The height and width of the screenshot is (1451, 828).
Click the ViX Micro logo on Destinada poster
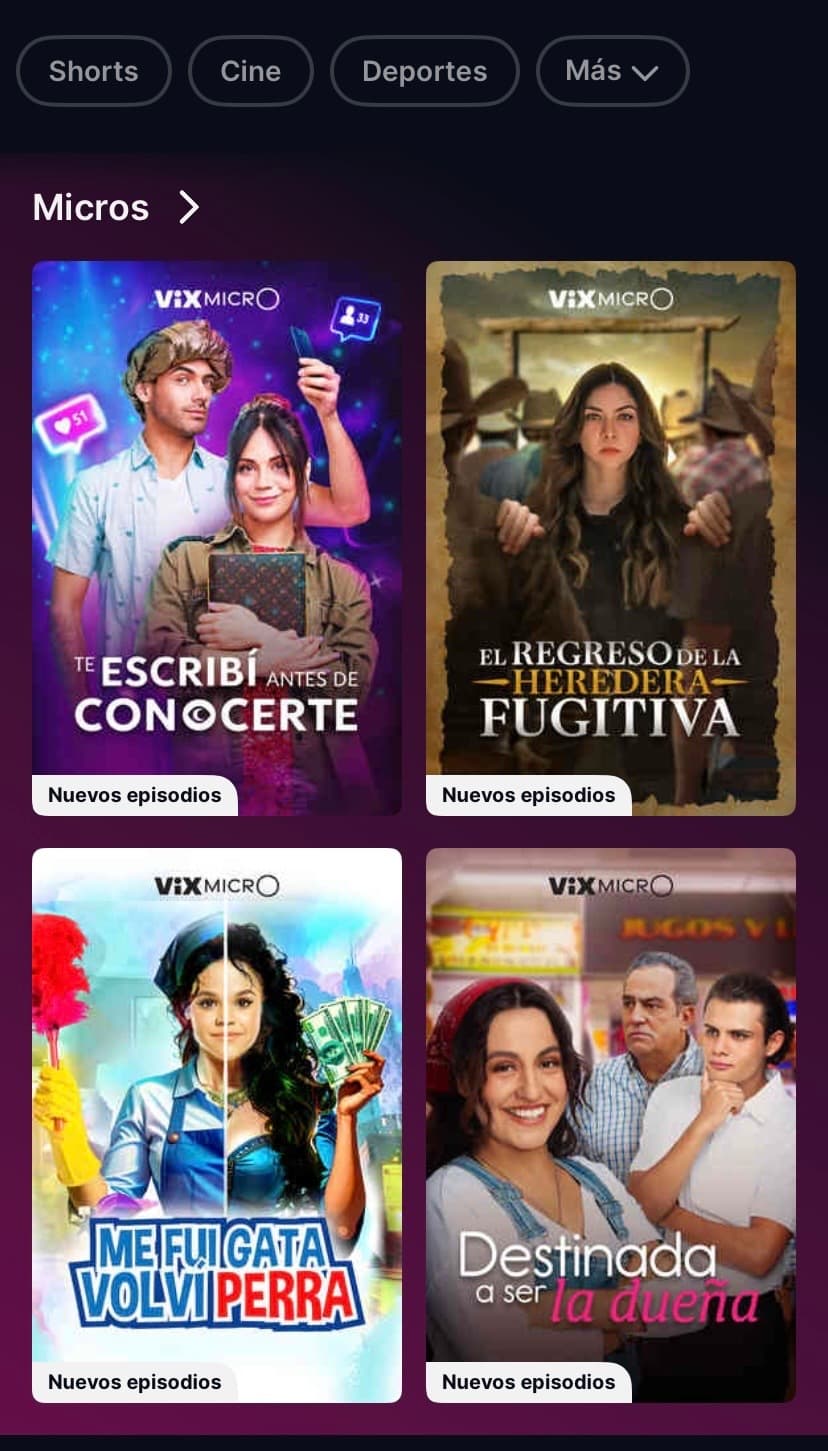pos(611,884)
